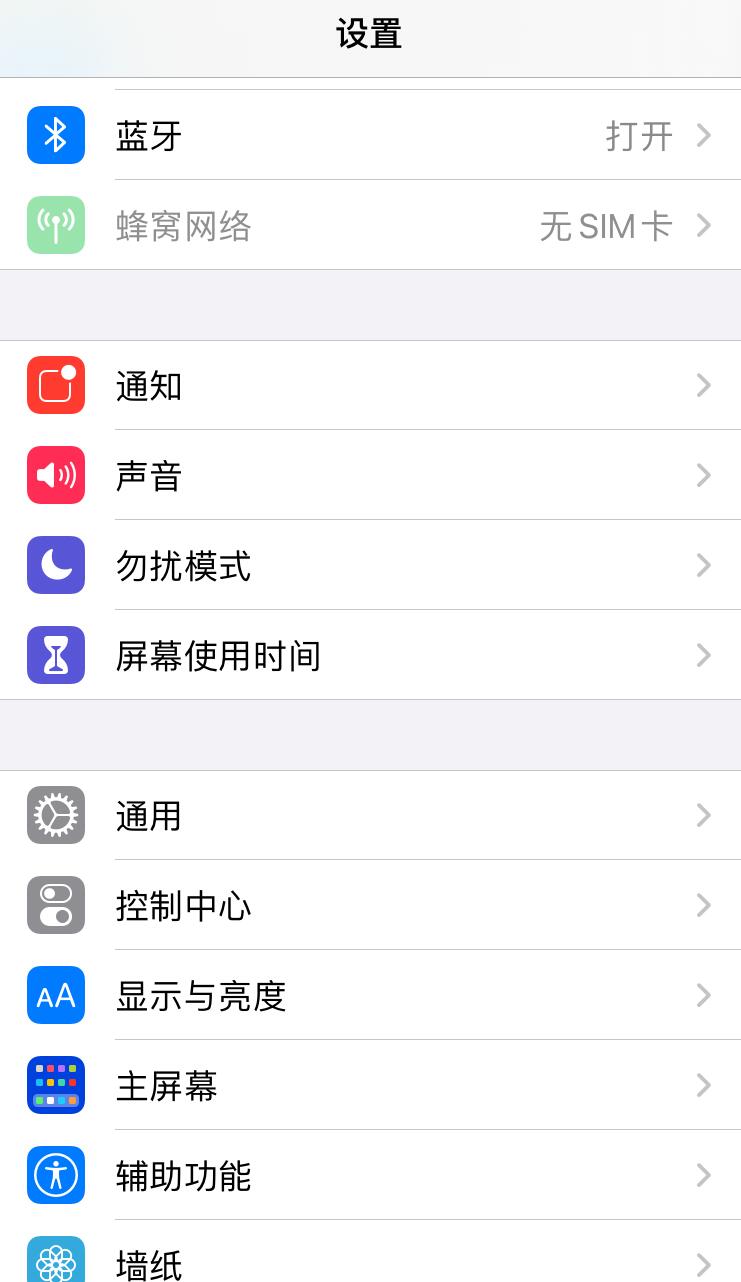The image size is (741, 1282).
Task: View 屏幕使用时间 (Screen Time)
Action: (370, 655)
